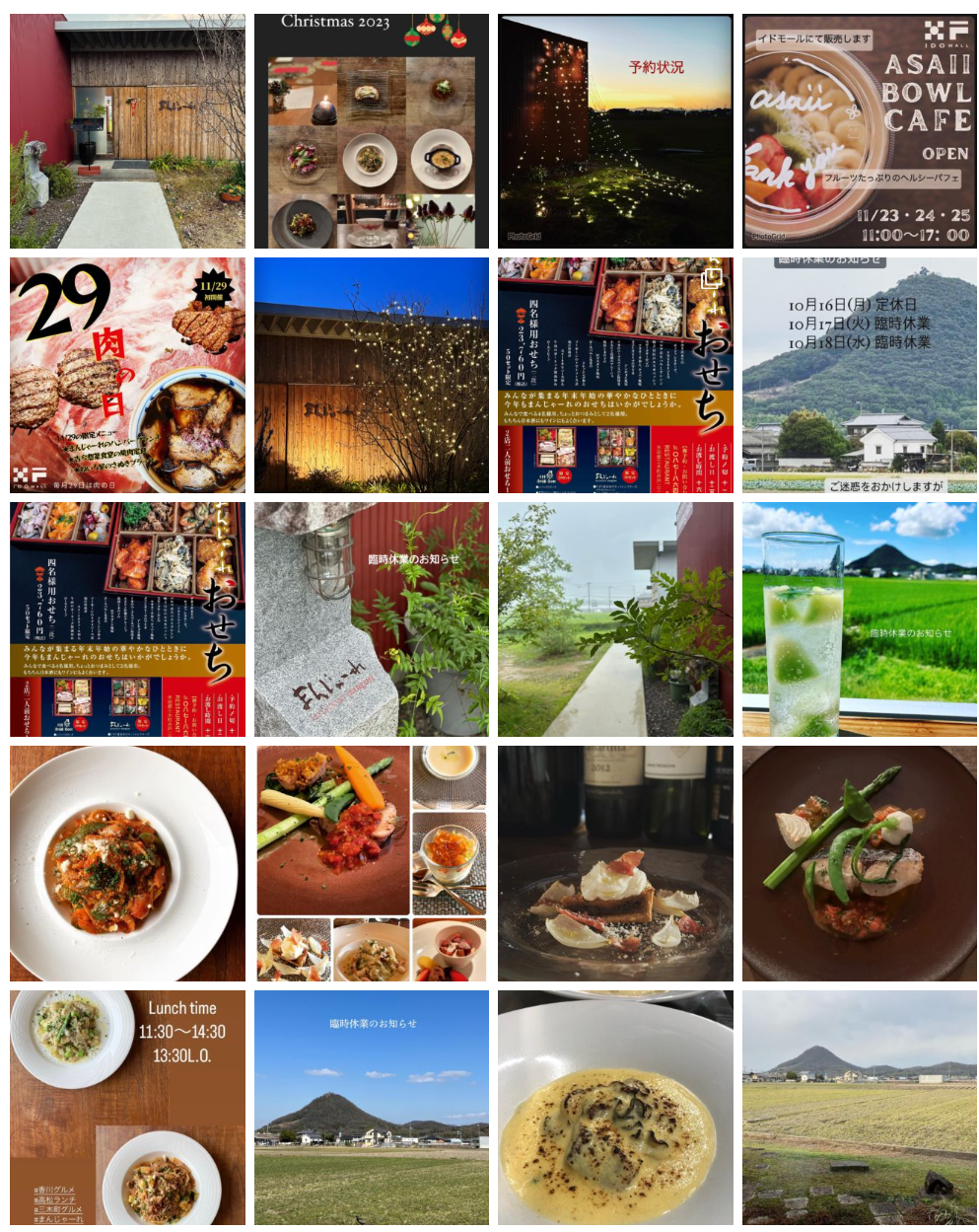View the dessert with wine bottles post
This screenshot has height=1232, width=979.
coord(615,863)
